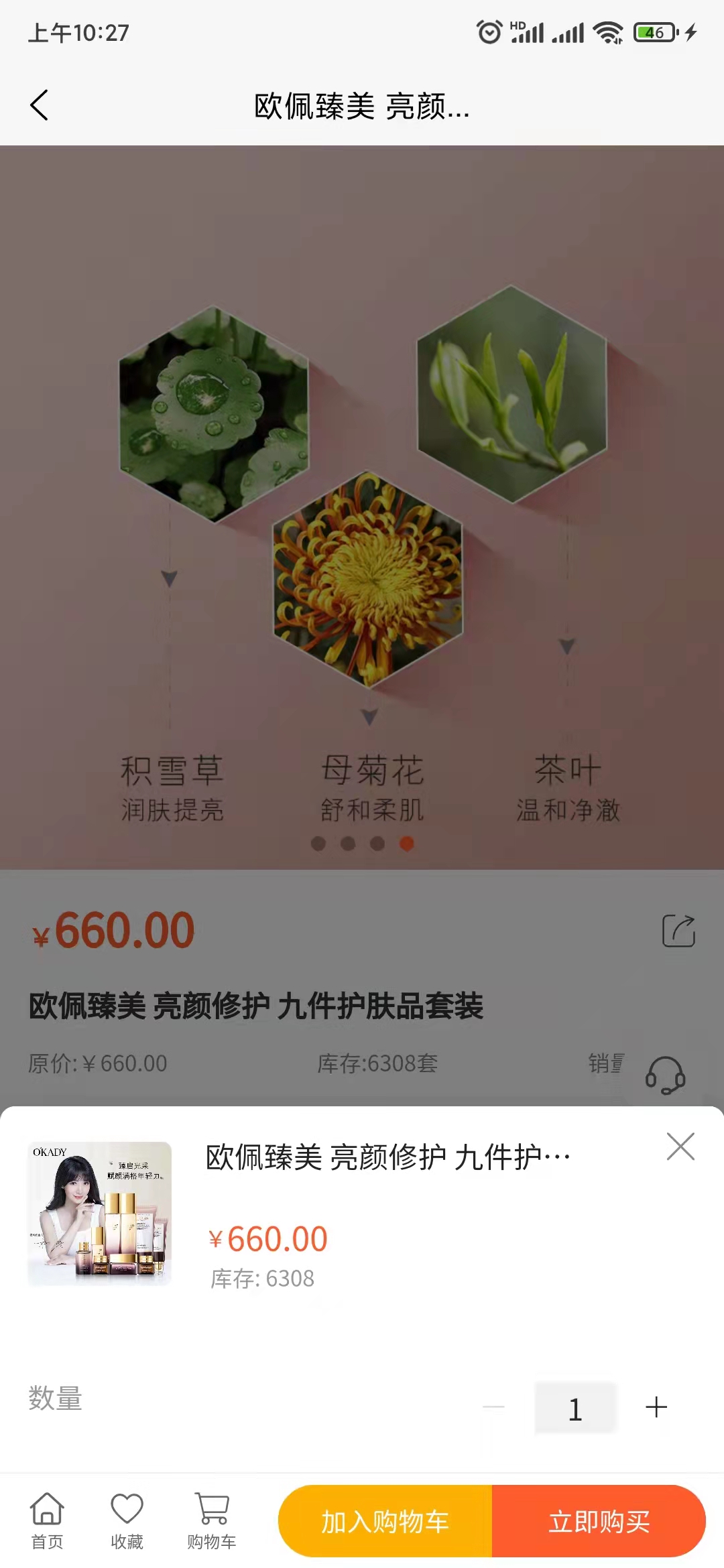Tap the quantity number field

pyautogui.click(x=575, y=1408)
